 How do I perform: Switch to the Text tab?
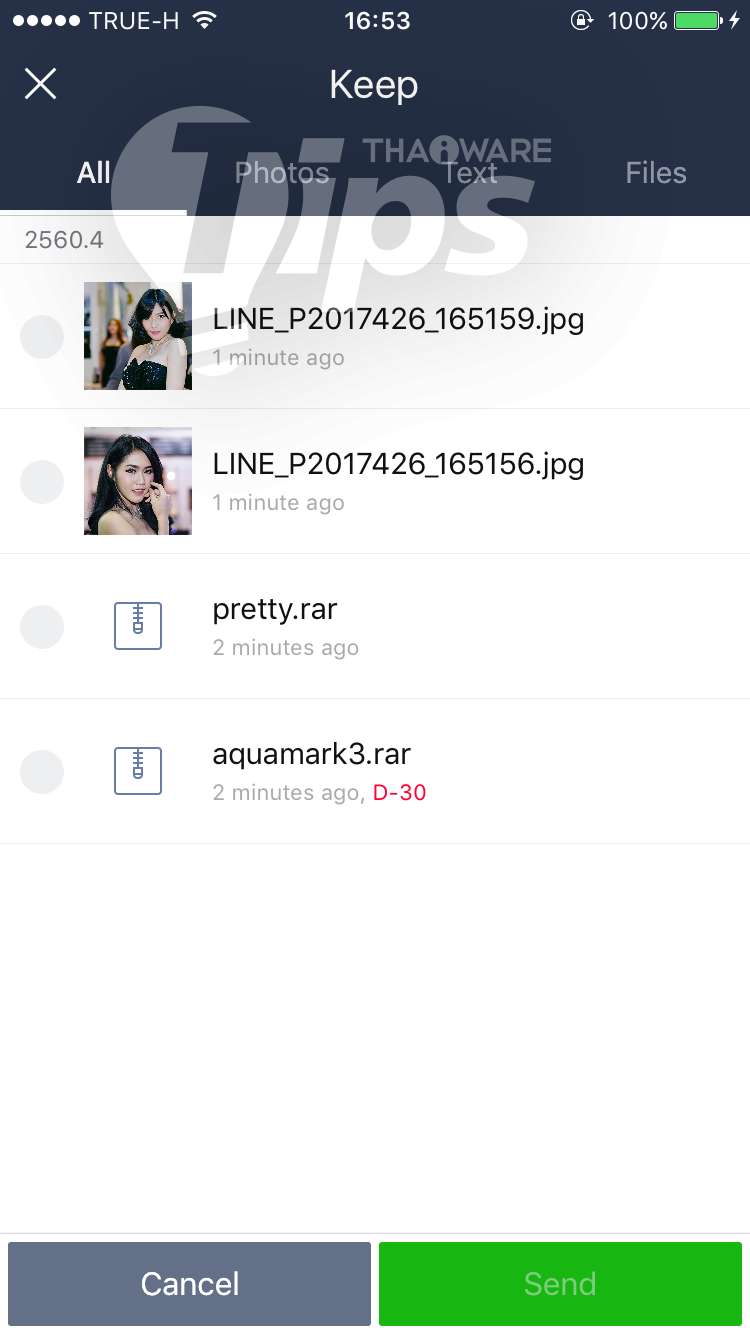[x=470, y=173]
